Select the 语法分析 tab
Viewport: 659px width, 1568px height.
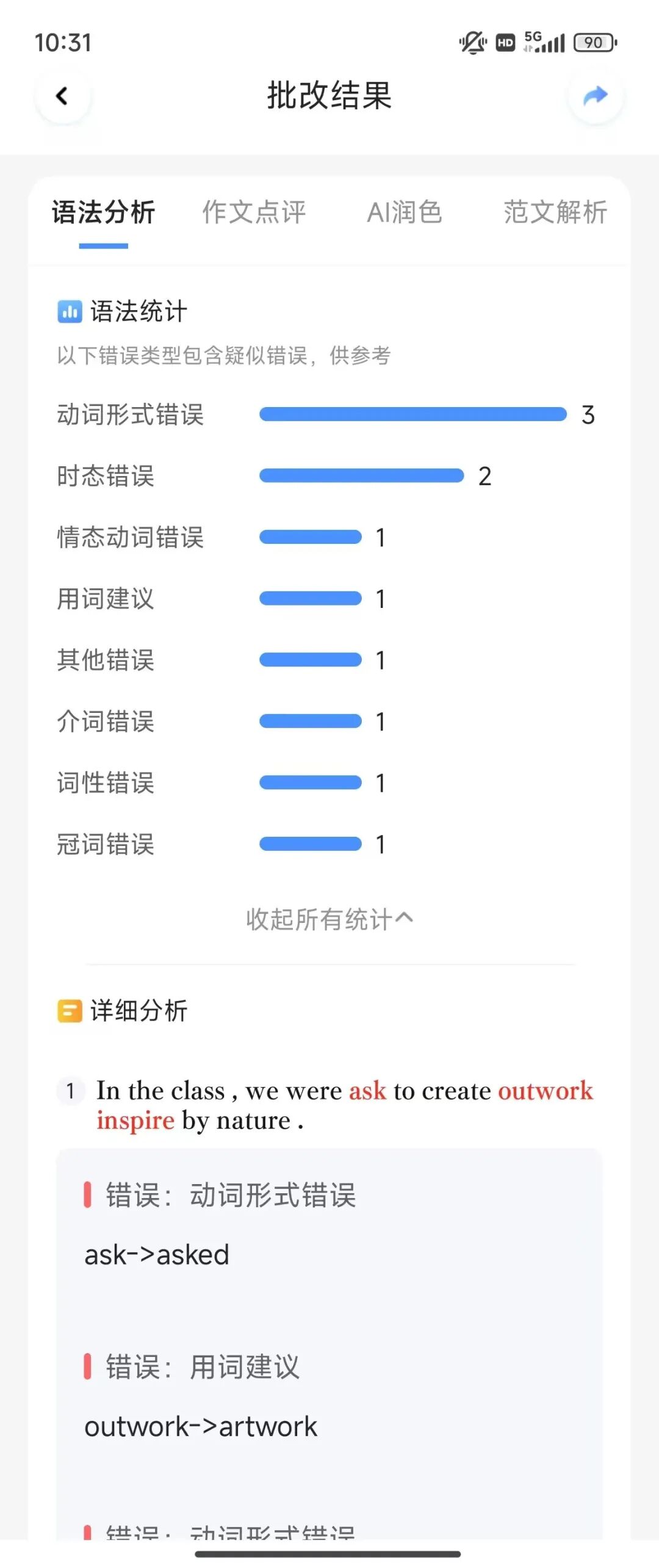(x=103, y=213)
